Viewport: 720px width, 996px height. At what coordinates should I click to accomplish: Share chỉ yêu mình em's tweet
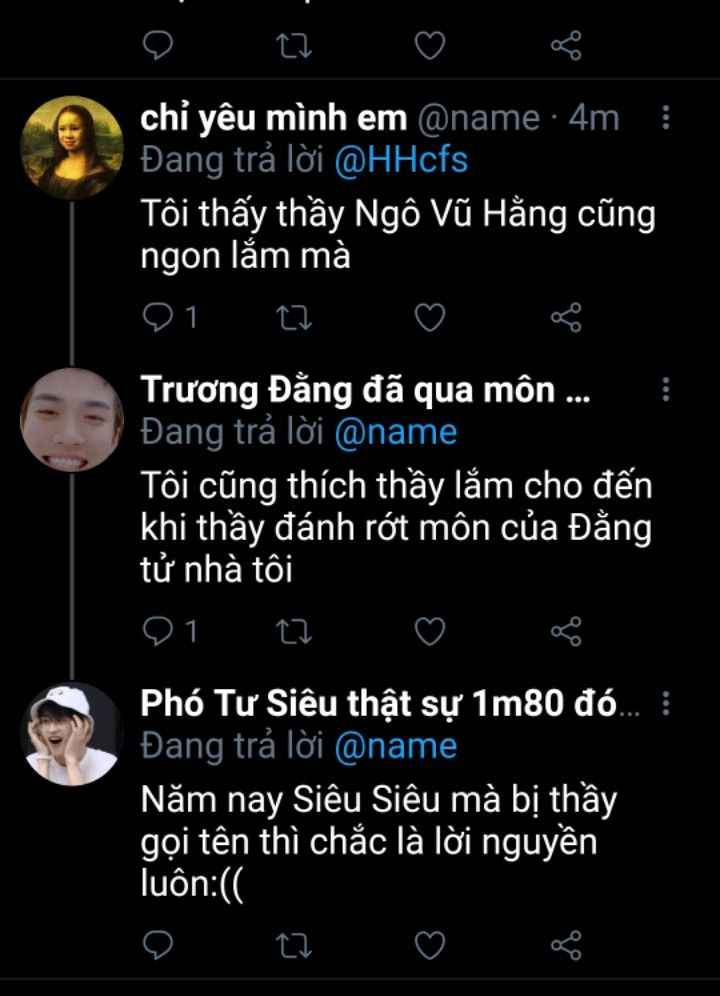click(566, 318)
